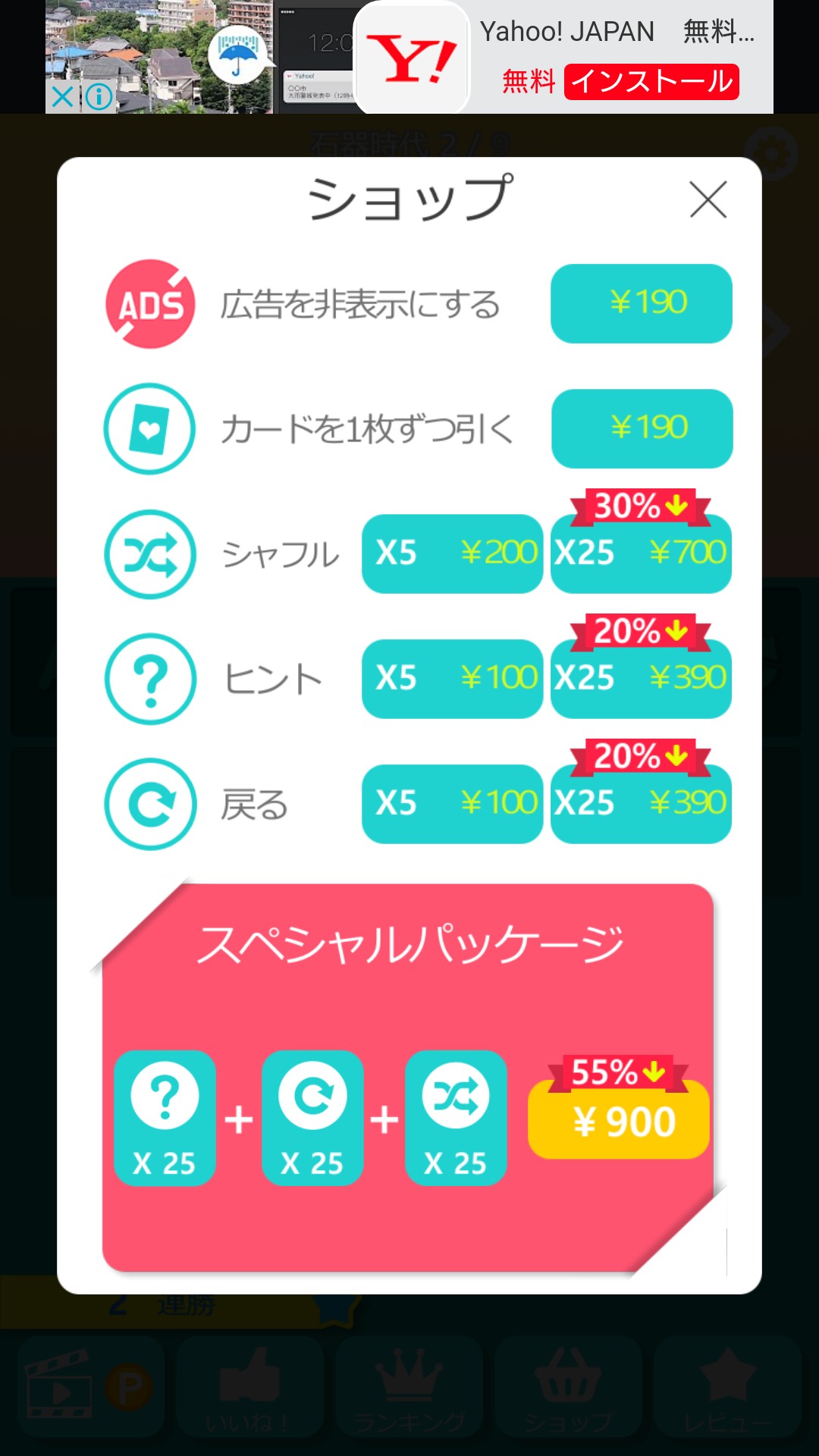Viewport: 819px width, 1456px height.
Task: Purchase カードを1枚ずつ引く for ¥190
Action: click(x=642, y=428)
